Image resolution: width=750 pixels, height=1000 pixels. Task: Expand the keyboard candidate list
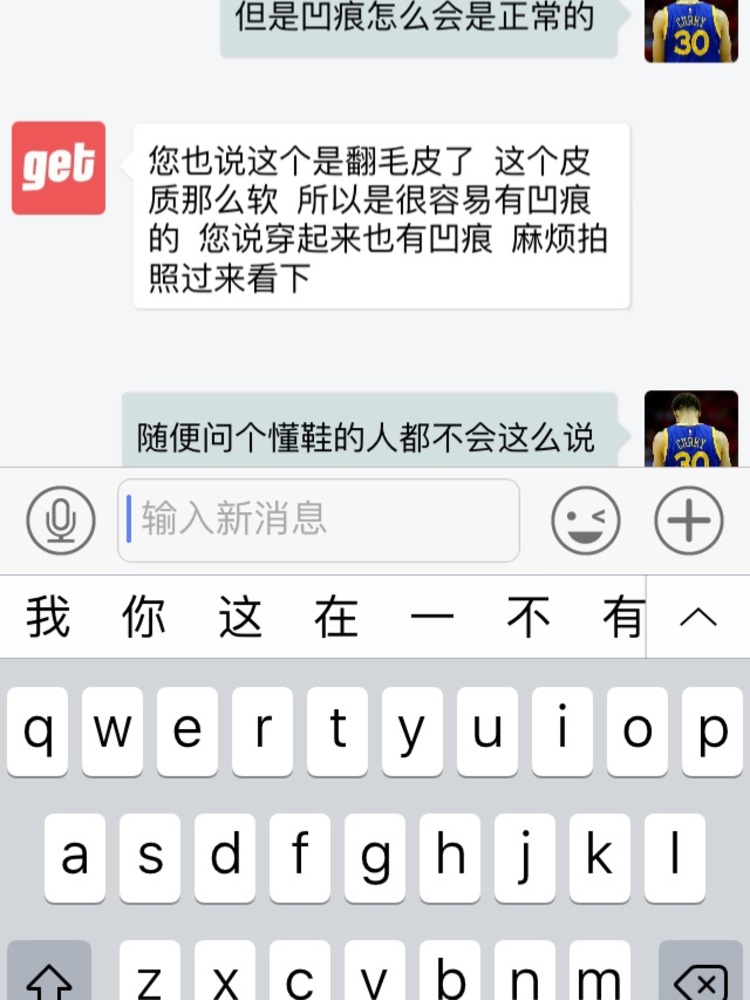tap(698, 617)
